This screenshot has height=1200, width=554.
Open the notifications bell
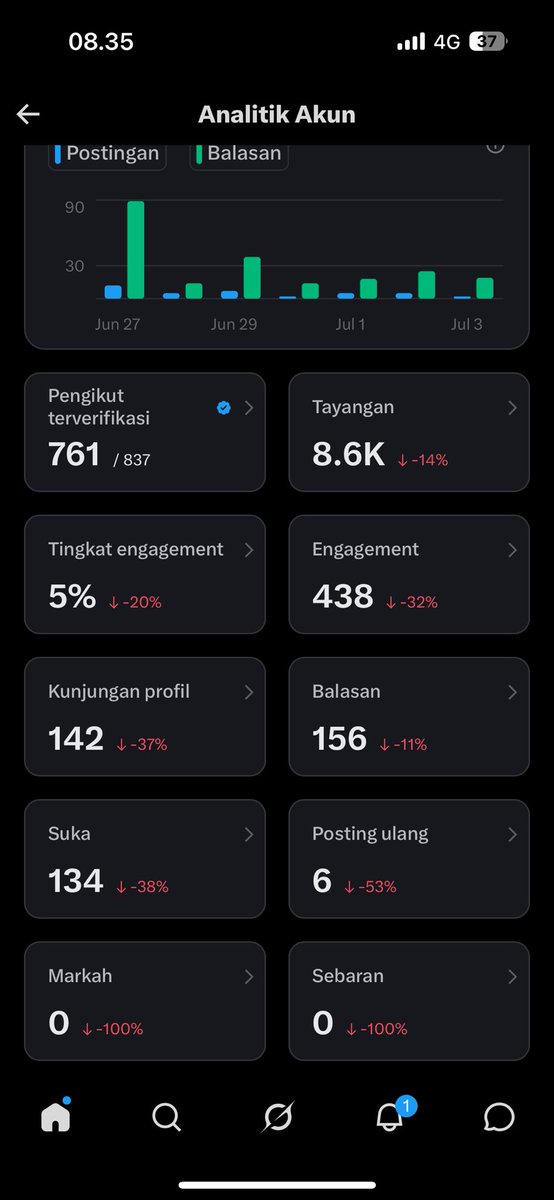[390, 1115]
